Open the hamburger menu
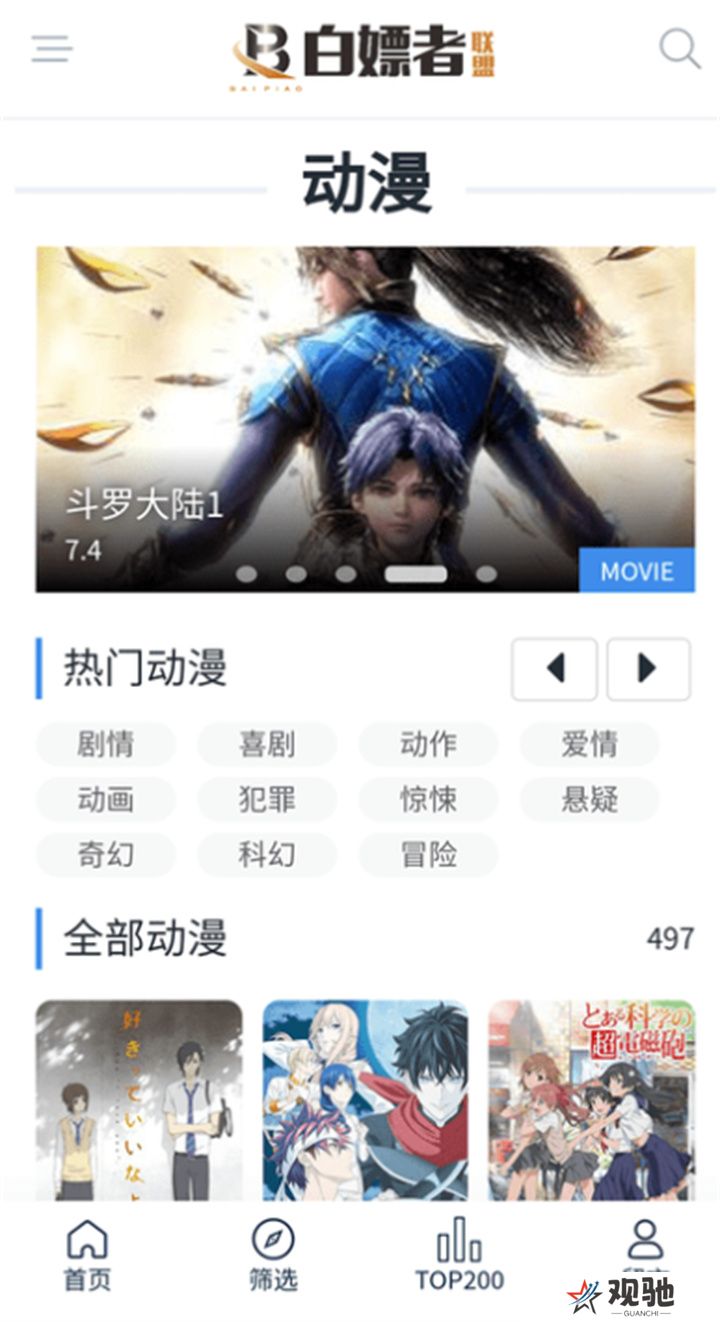The image size is (720, 1322). 52,48
